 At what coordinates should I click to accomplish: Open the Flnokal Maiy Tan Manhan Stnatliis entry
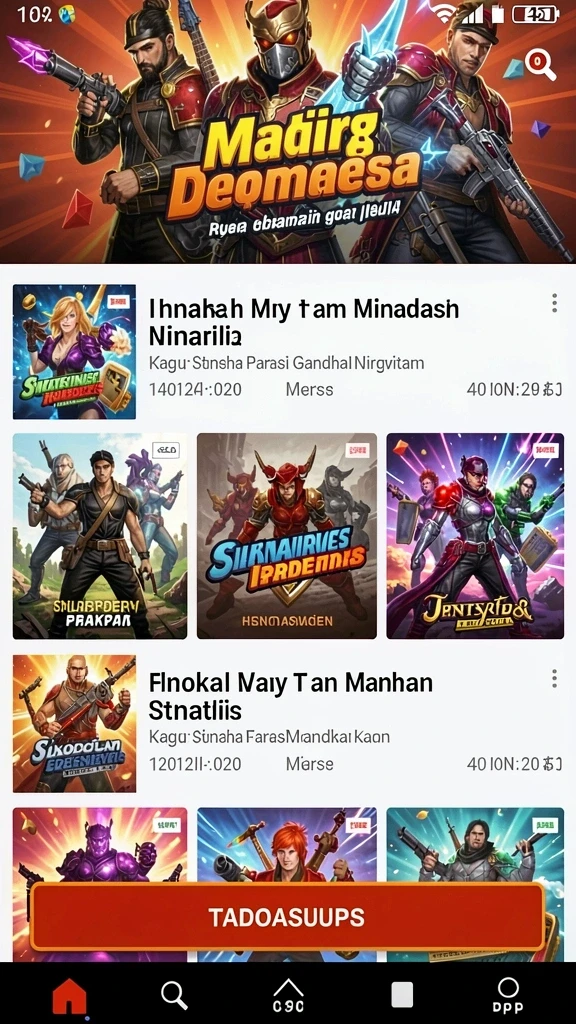tap(288, 724)
